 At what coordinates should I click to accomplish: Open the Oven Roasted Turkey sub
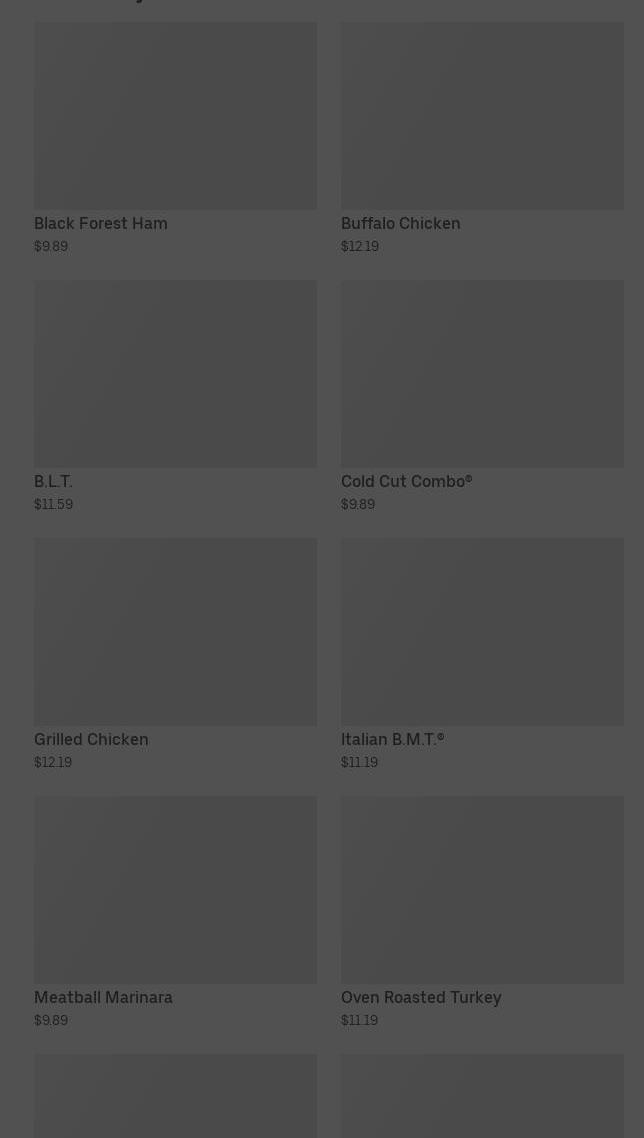point(482,912)
